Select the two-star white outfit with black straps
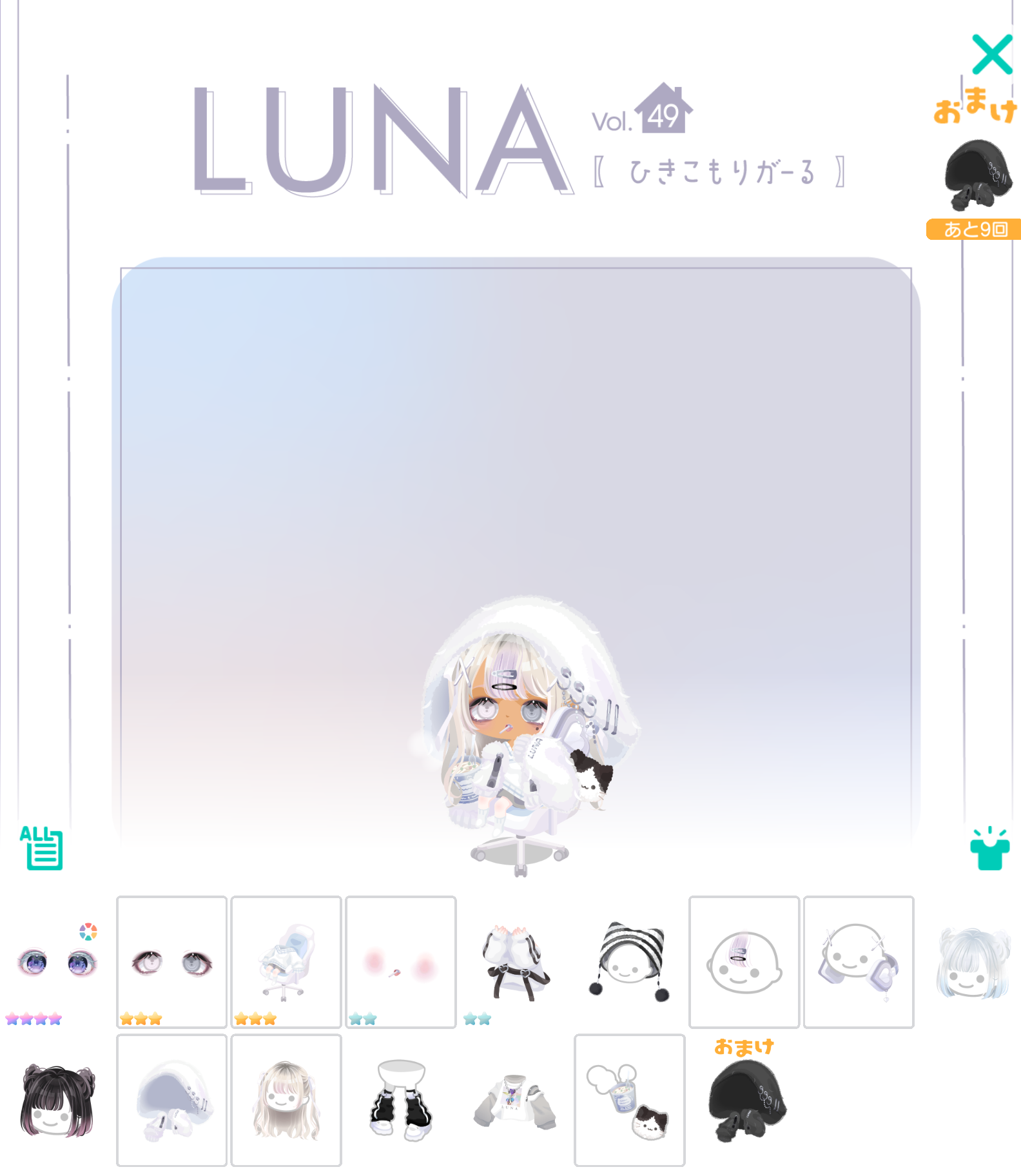 515,961
